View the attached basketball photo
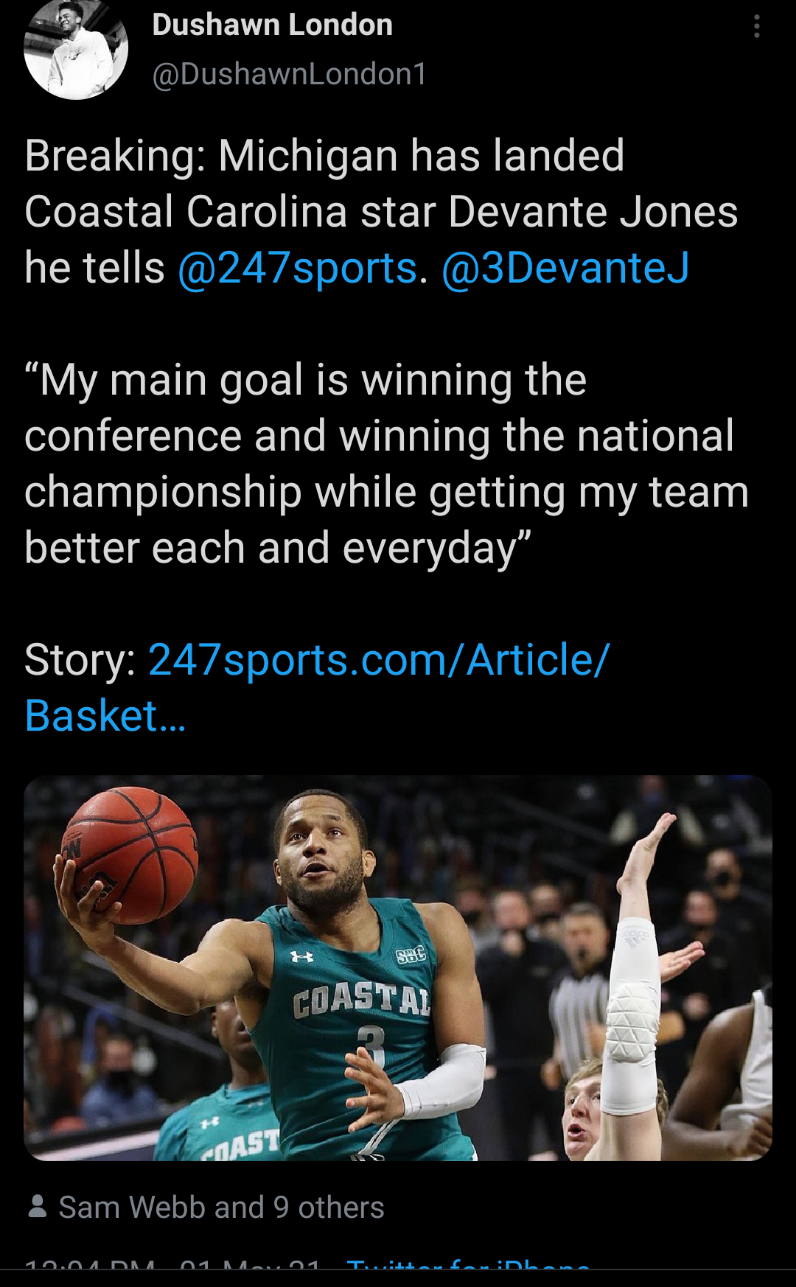 coord(398,967)
